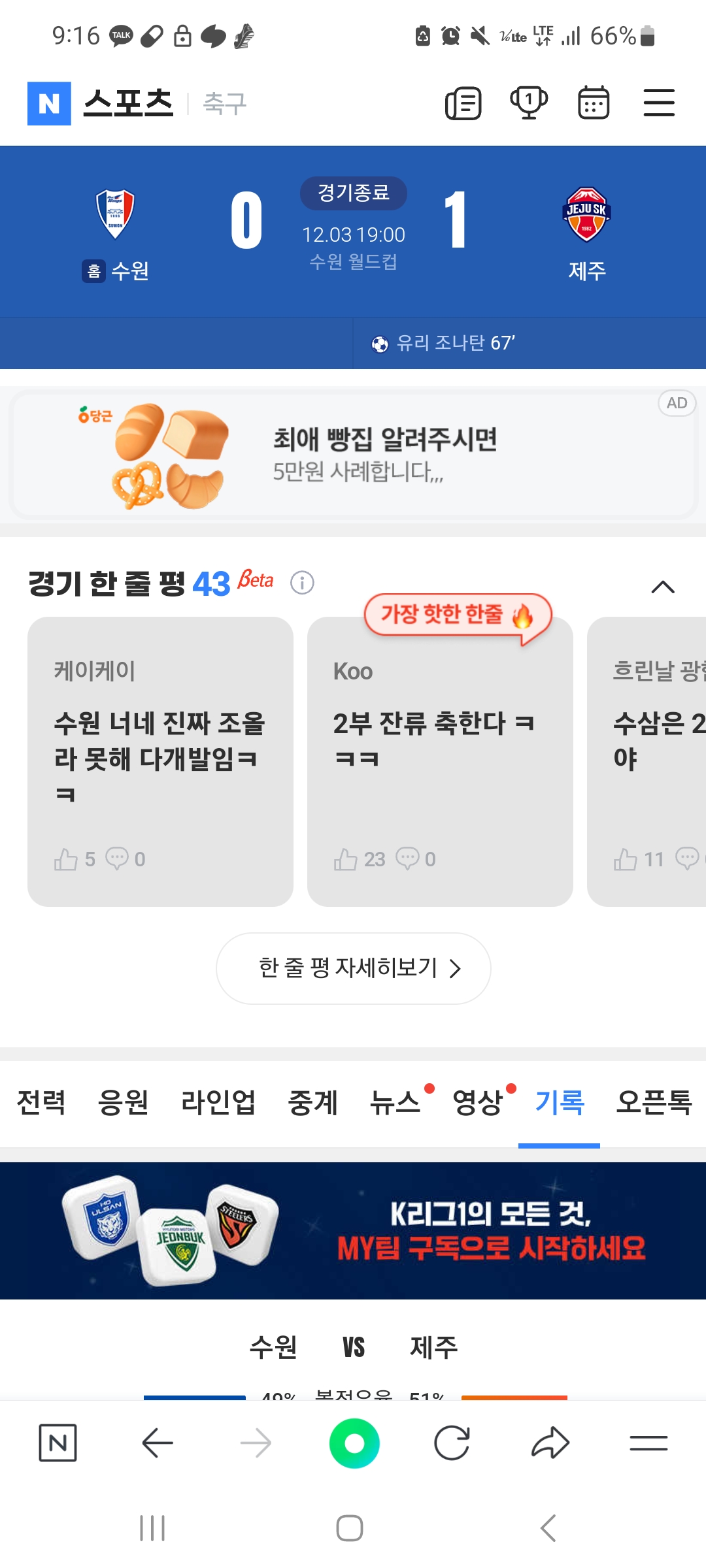Viewport: 706px width, 1568px height.
Task: Open the 당근 bakery ad banner
Action: pyautogui.click(x=353, y=455)
